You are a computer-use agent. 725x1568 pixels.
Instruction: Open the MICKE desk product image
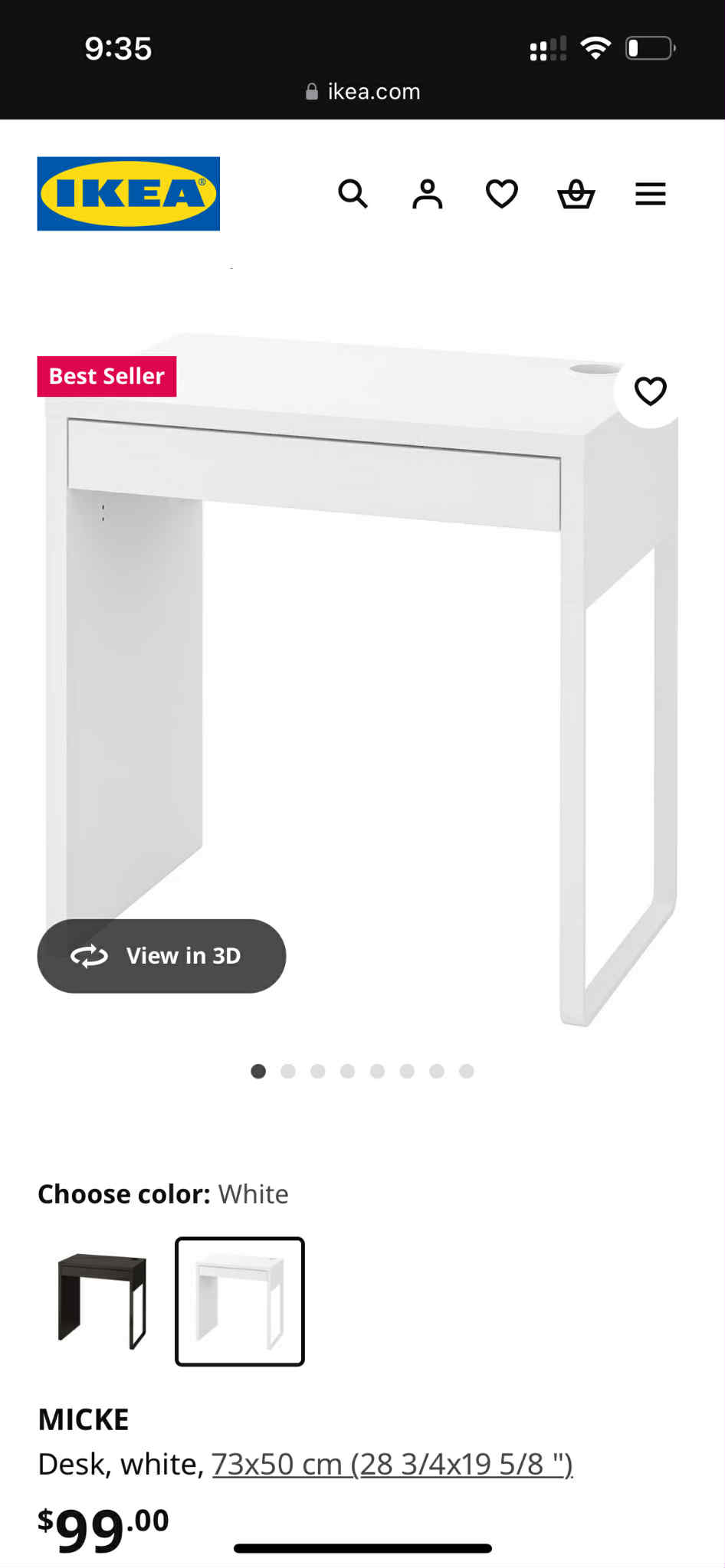[362, 678]
